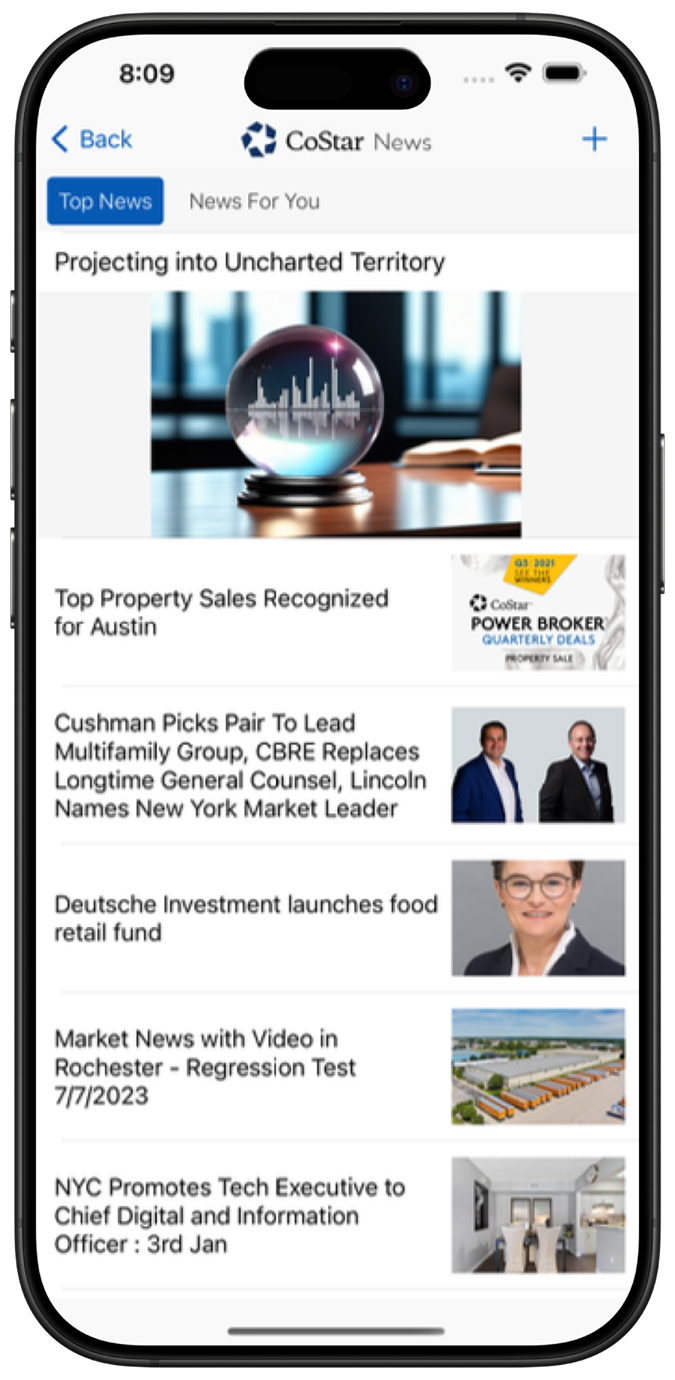
Task: Select the Top News tab
Action: (x=105, y=201)
